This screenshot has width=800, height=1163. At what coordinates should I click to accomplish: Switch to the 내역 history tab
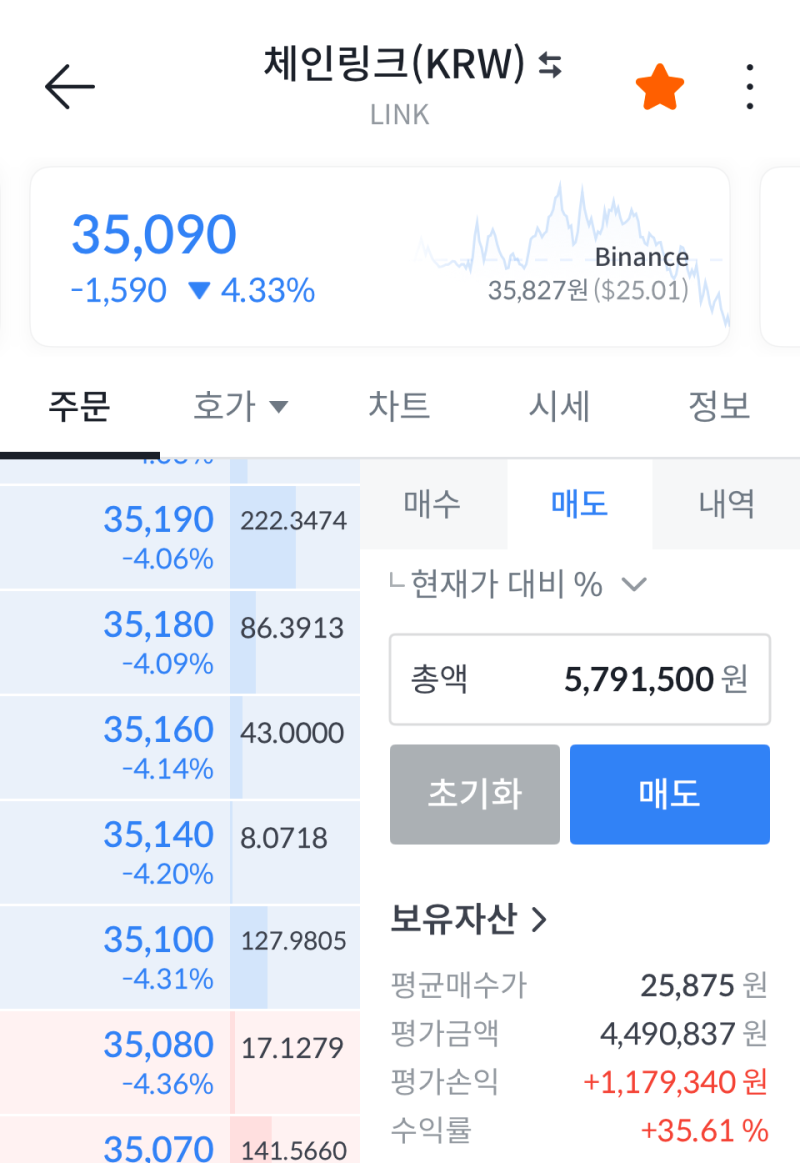coord(726,505)
